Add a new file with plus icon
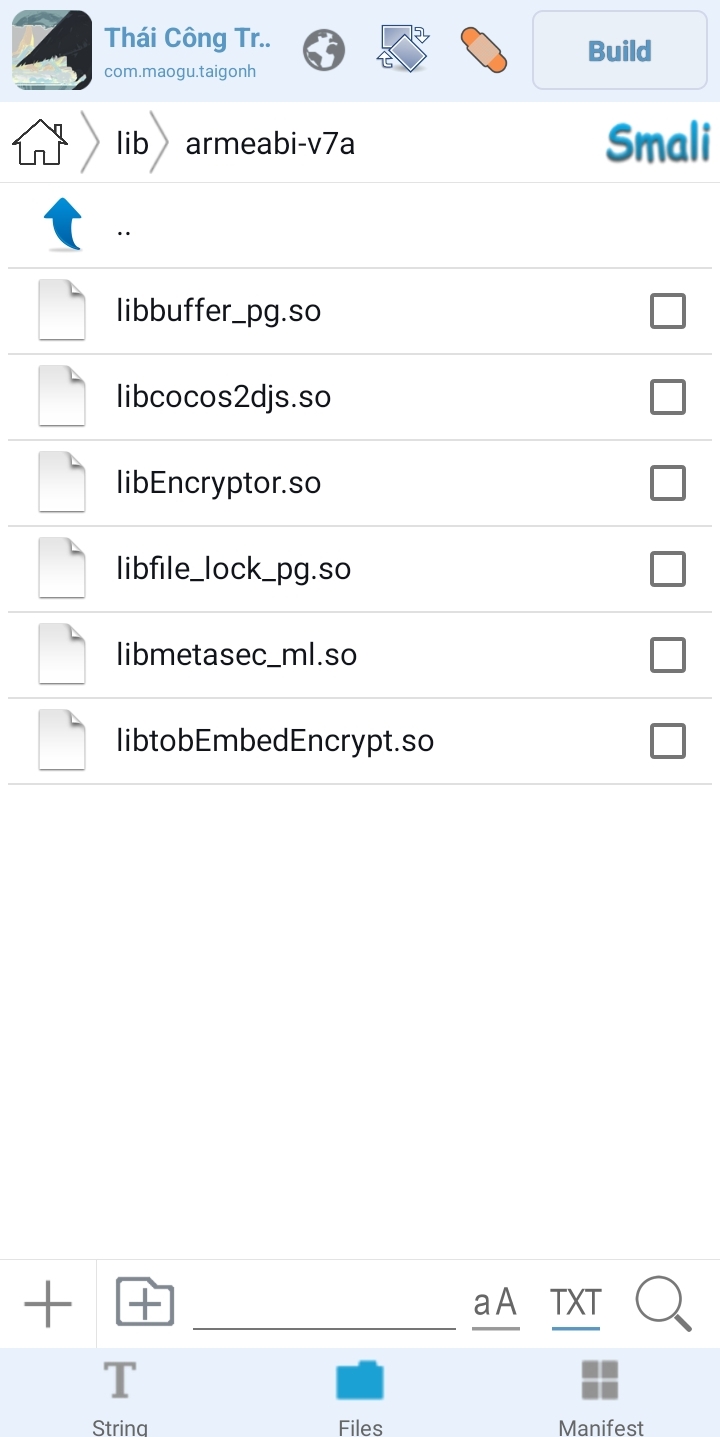This screenshot has height=1437, width=720. coord(48,1304)
